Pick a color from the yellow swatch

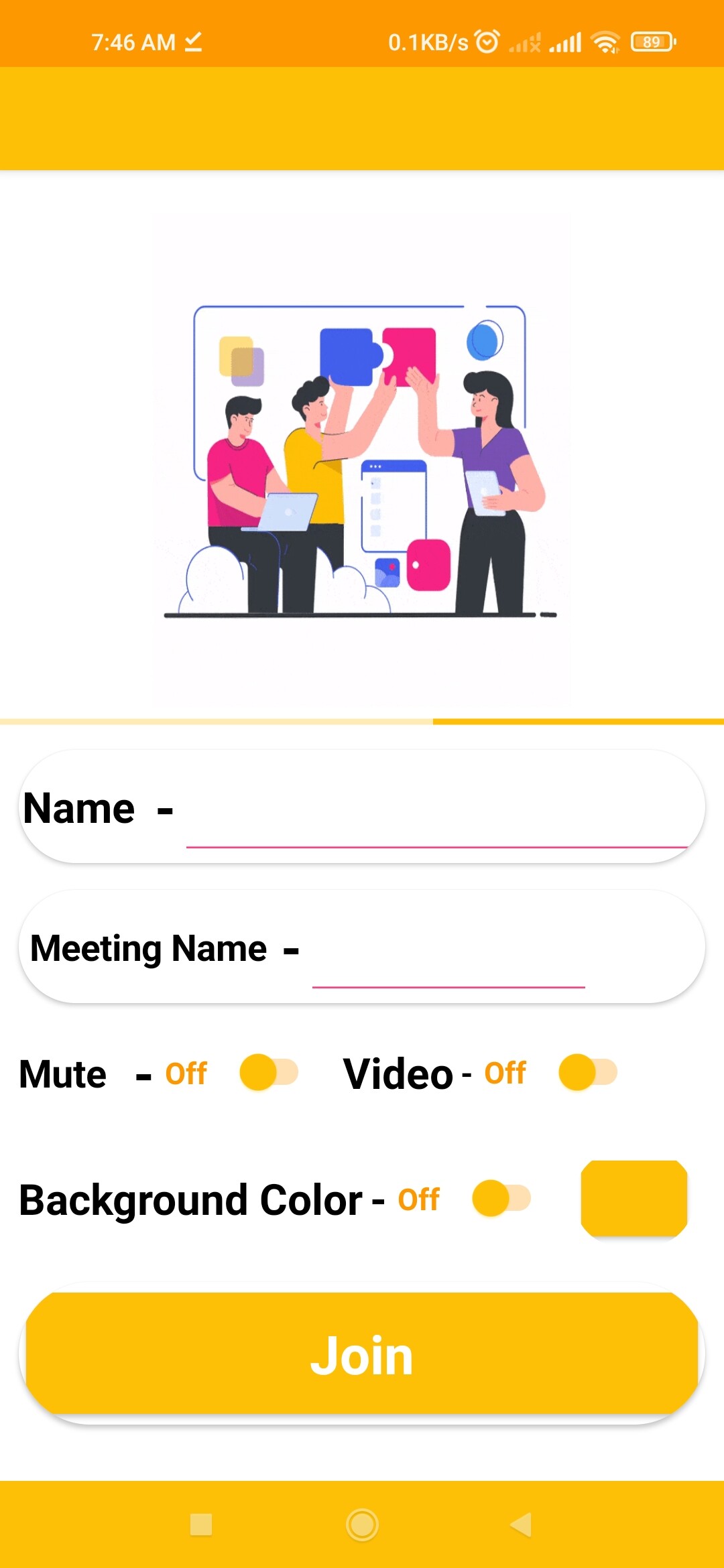[x=633, y=1198]
